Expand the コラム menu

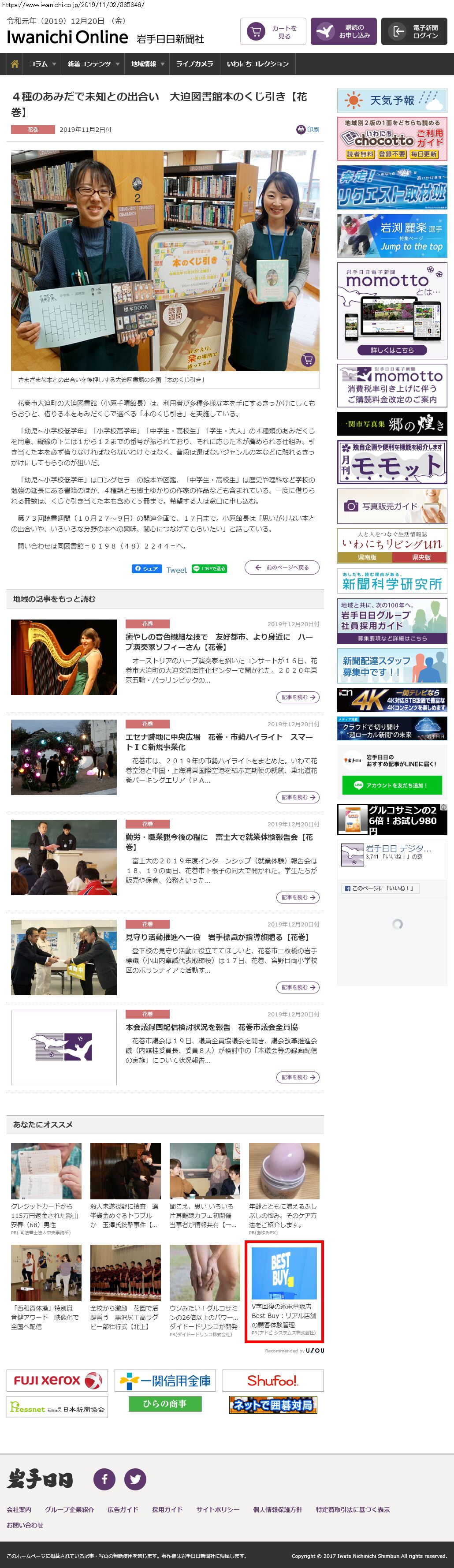42,64
